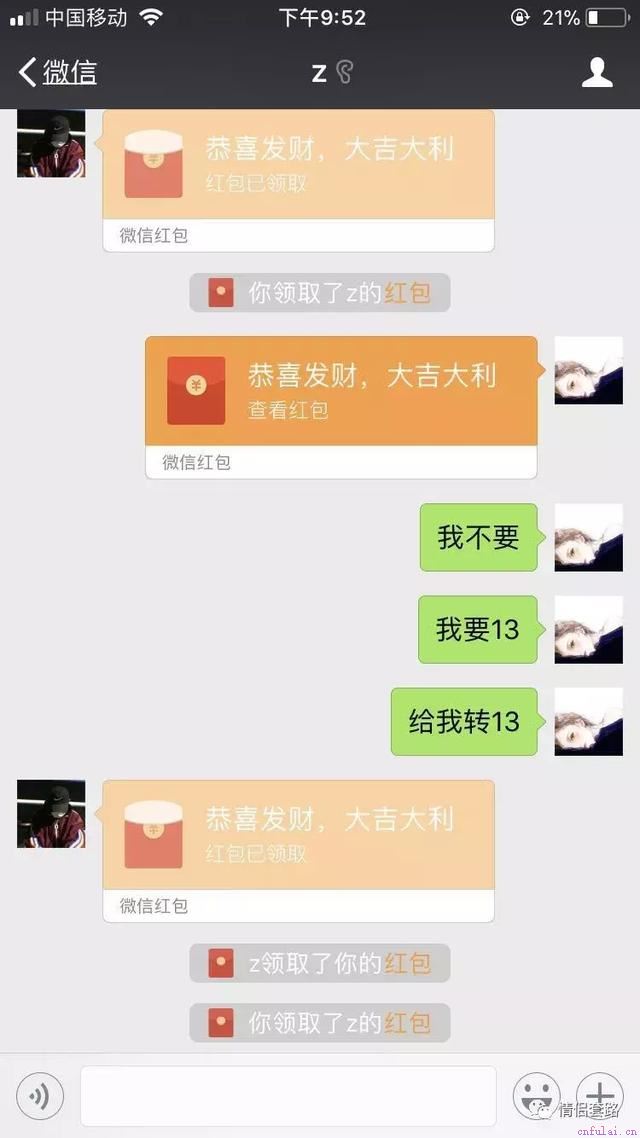Tap the message text input field

pyautogui.click(x=288, y=1096)
